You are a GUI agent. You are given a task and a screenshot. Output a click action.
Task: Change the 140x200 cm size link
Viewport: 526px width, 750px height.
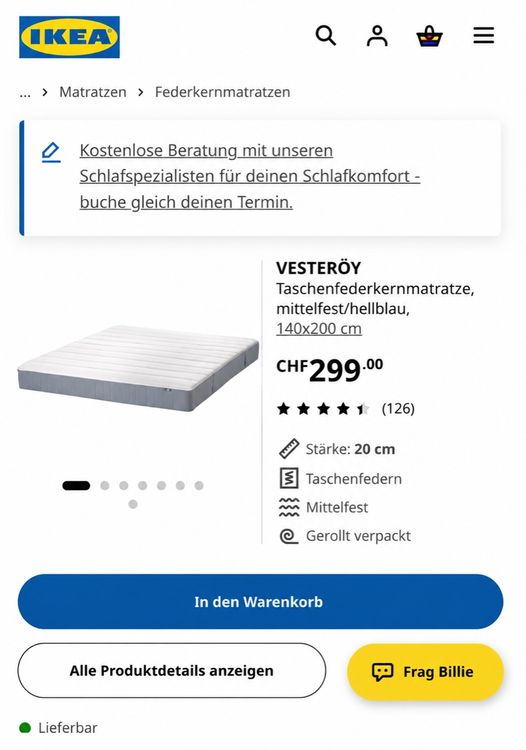[x=319, y=329]
